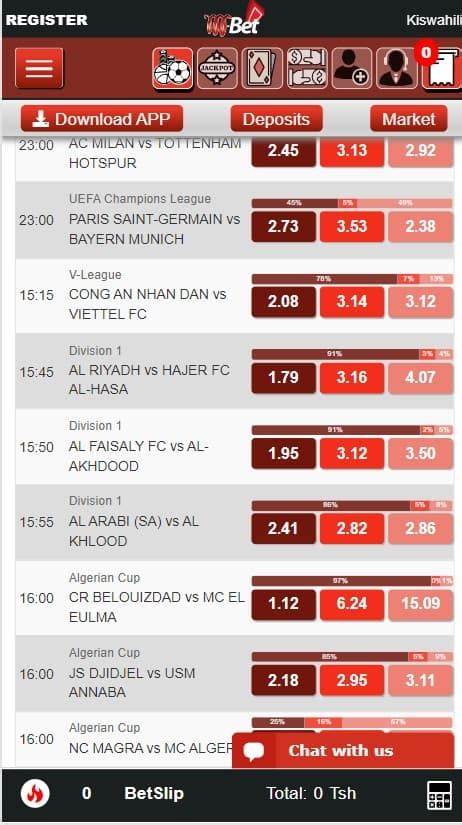Open Chat with us

[x=343, y=750]
